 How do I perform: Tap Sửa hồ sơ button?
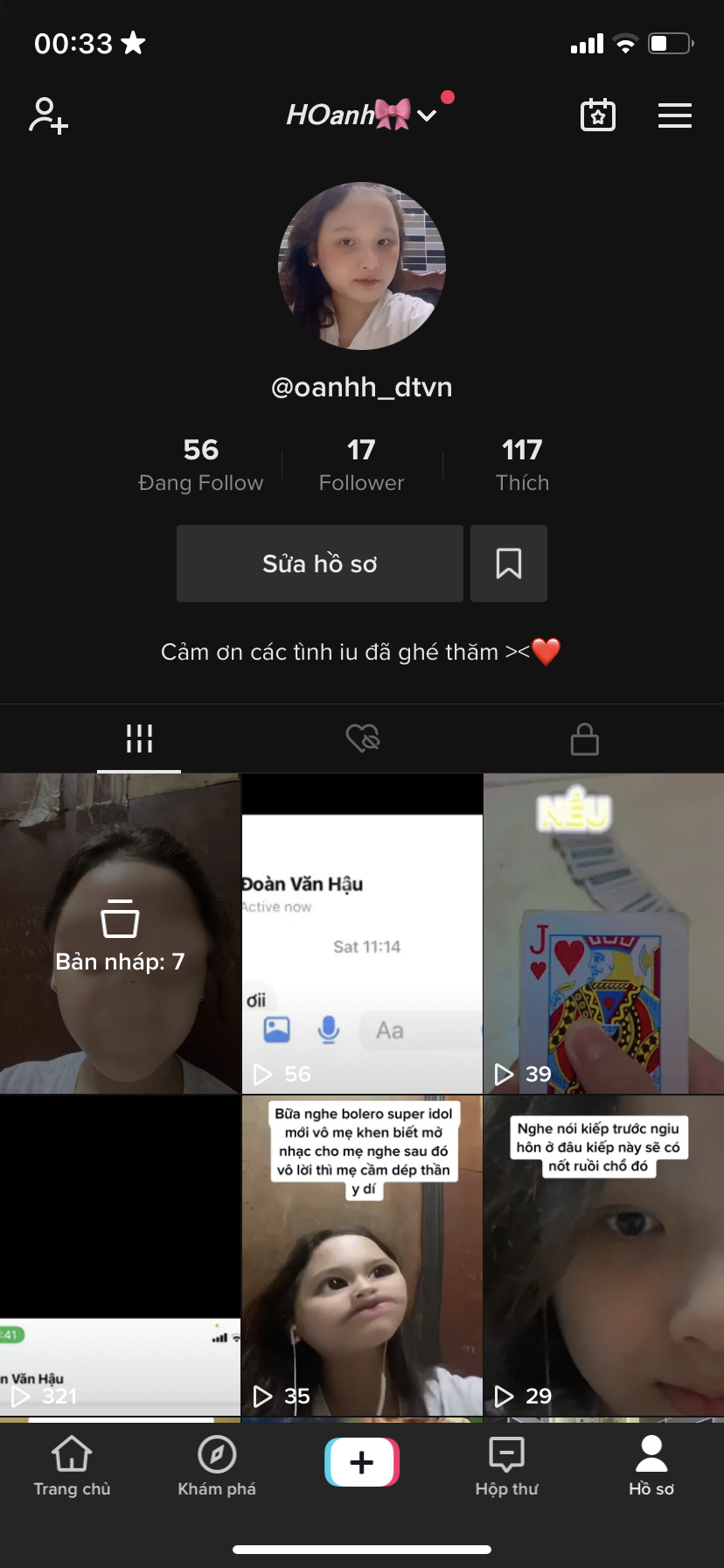[320, 563]
